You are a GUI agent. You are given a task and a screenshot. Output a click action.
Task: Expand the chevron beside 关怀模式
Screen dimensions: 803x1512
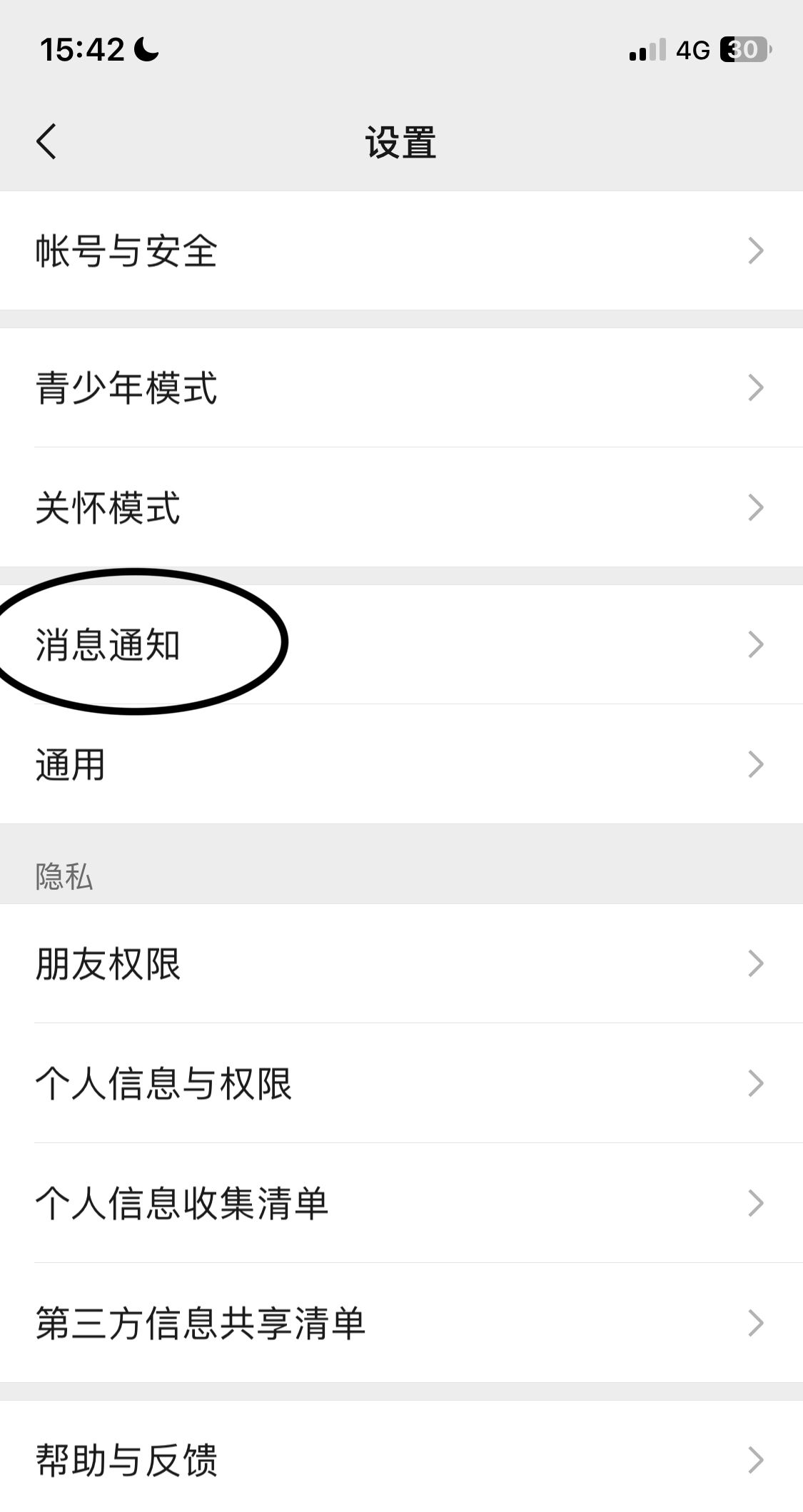[756, 508]
